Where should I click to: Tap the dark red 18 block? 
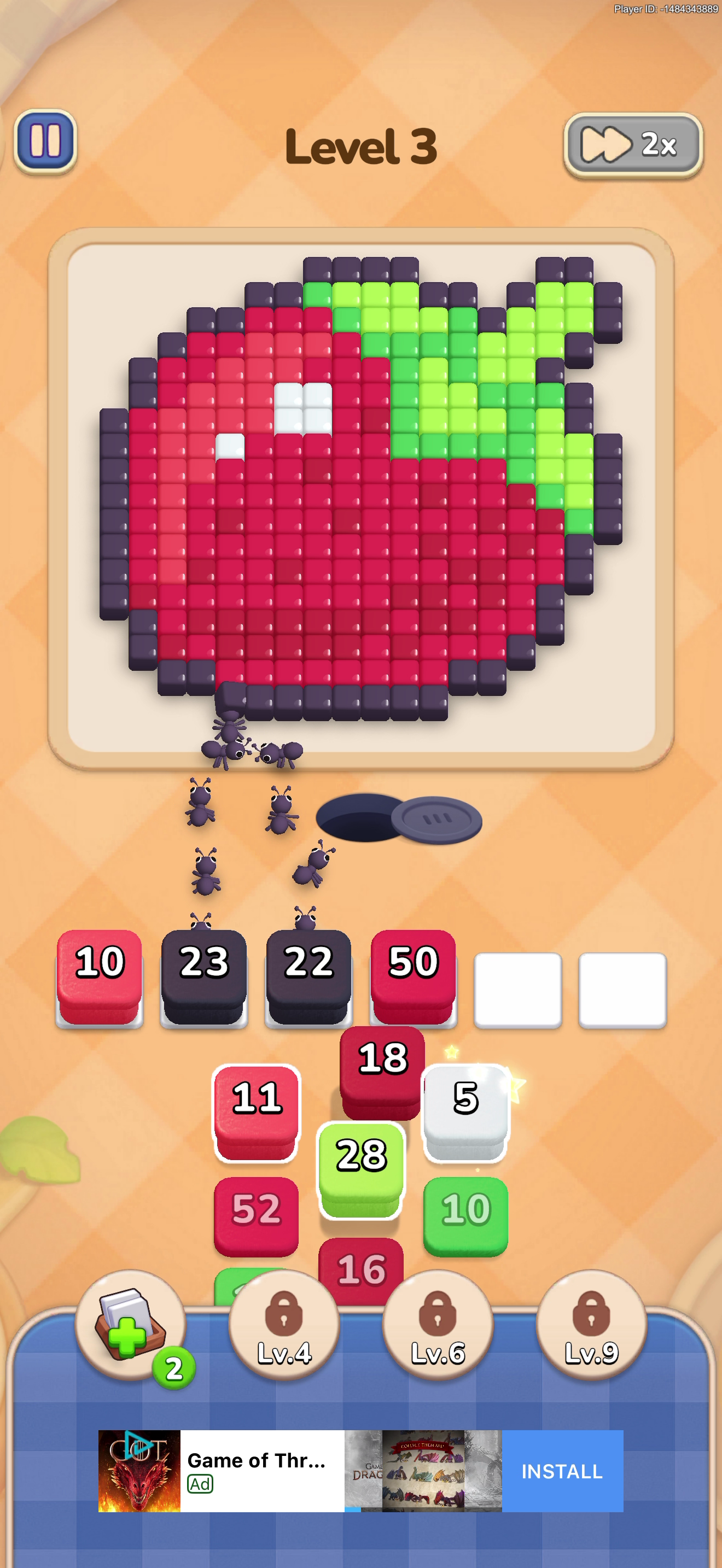coord(382,1072)
